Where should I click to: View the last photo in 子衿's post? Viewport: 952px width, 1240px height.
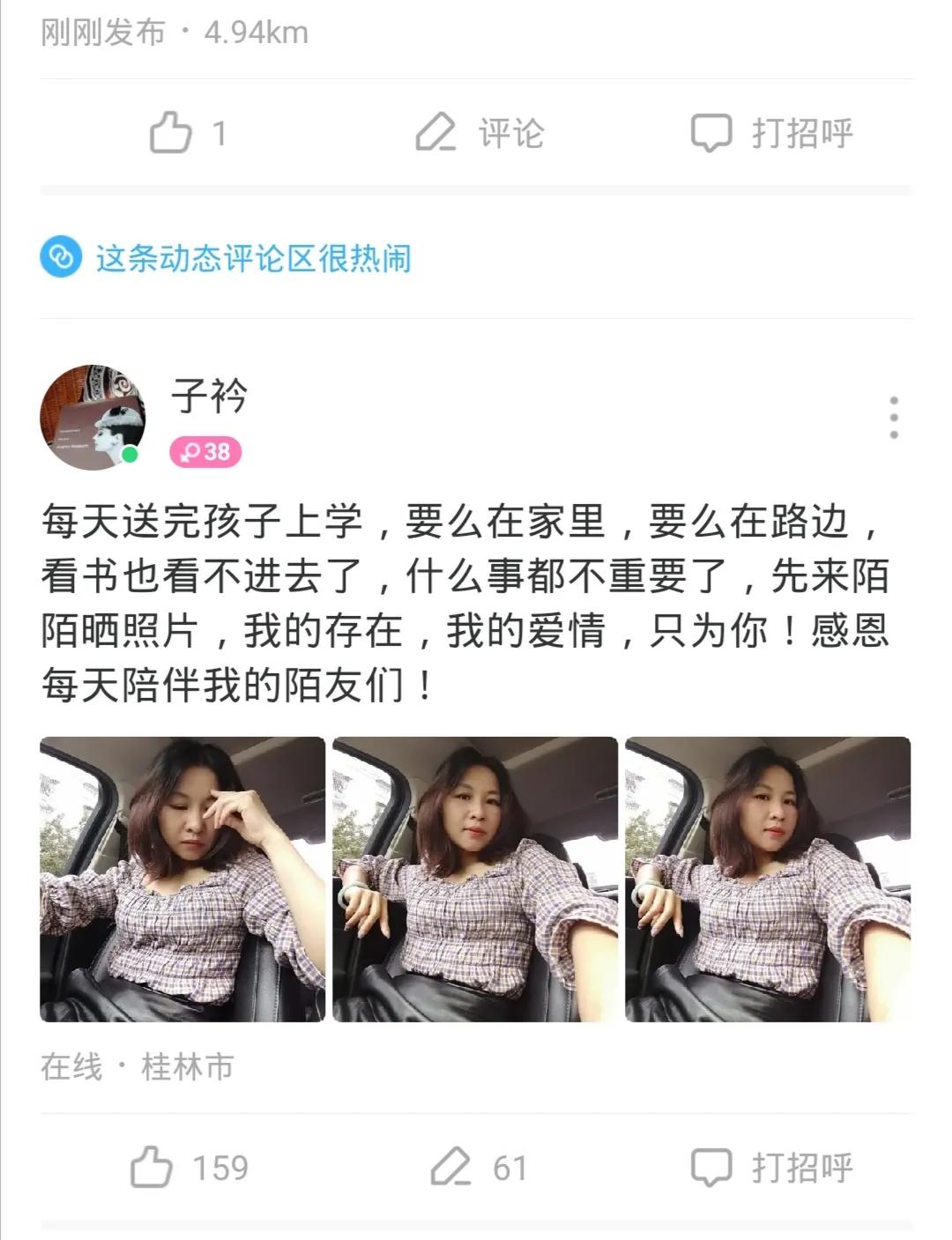768,879
